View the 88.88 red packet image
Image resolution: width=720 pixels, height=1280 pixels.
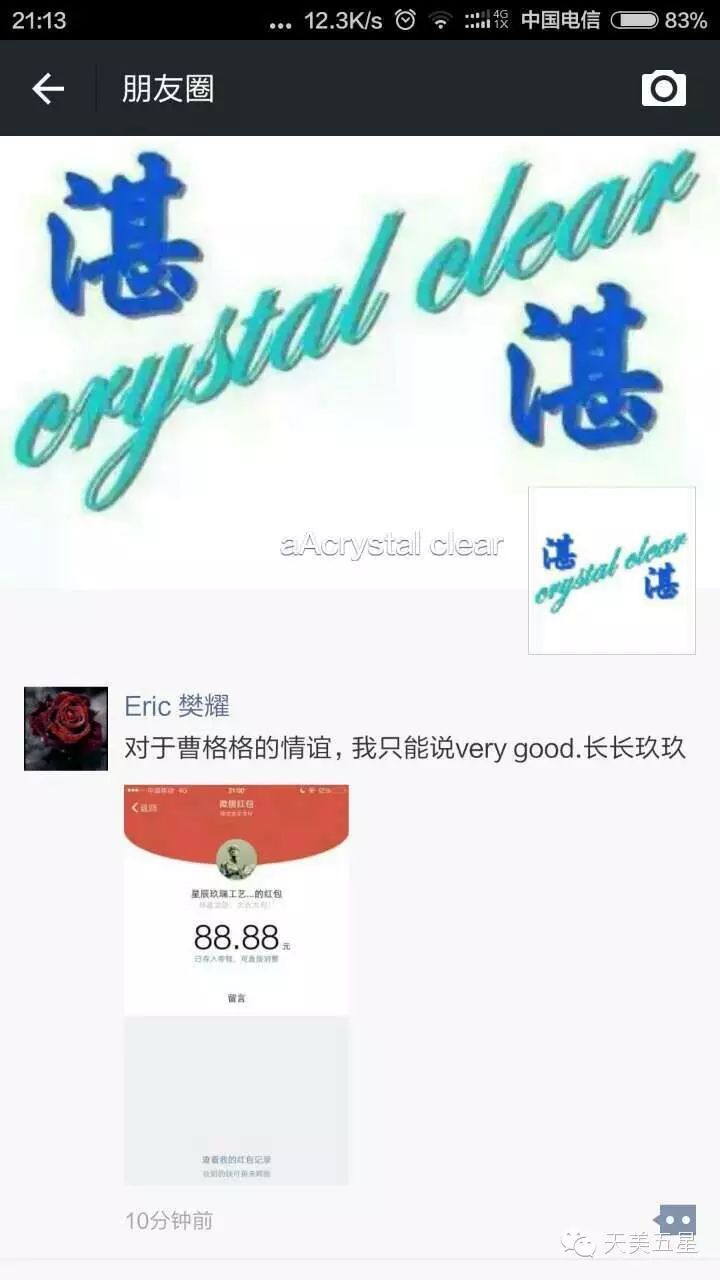coord(236,984)
